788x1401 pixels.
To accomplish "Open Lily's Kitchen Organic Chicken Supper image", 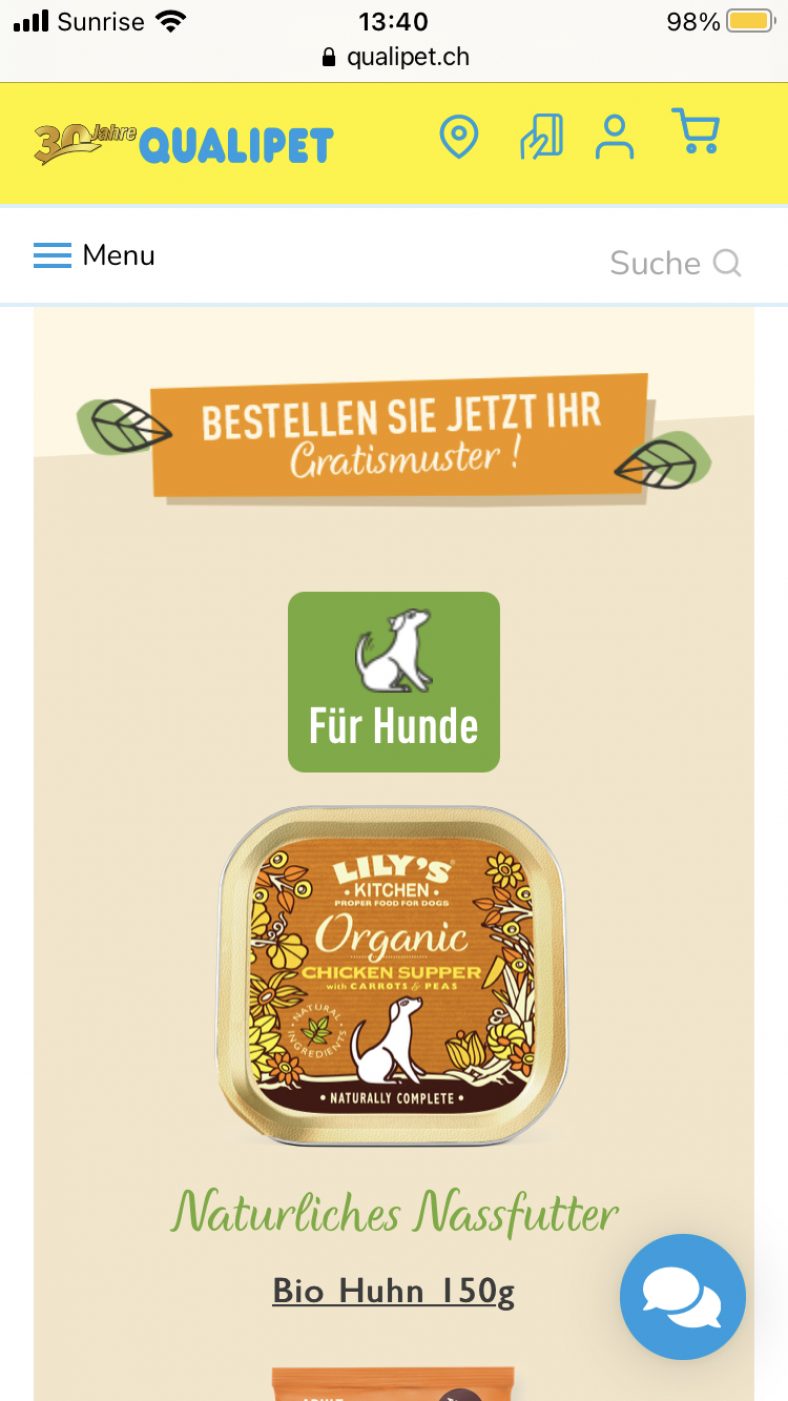I will tap(393, 975).
